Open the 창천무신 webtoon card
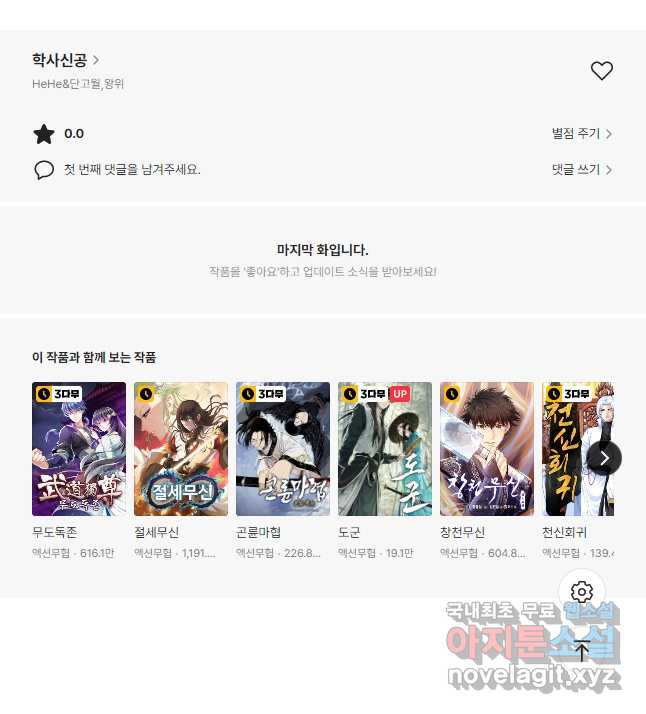Viewport: 646px width, 714px height. point(487,449)
